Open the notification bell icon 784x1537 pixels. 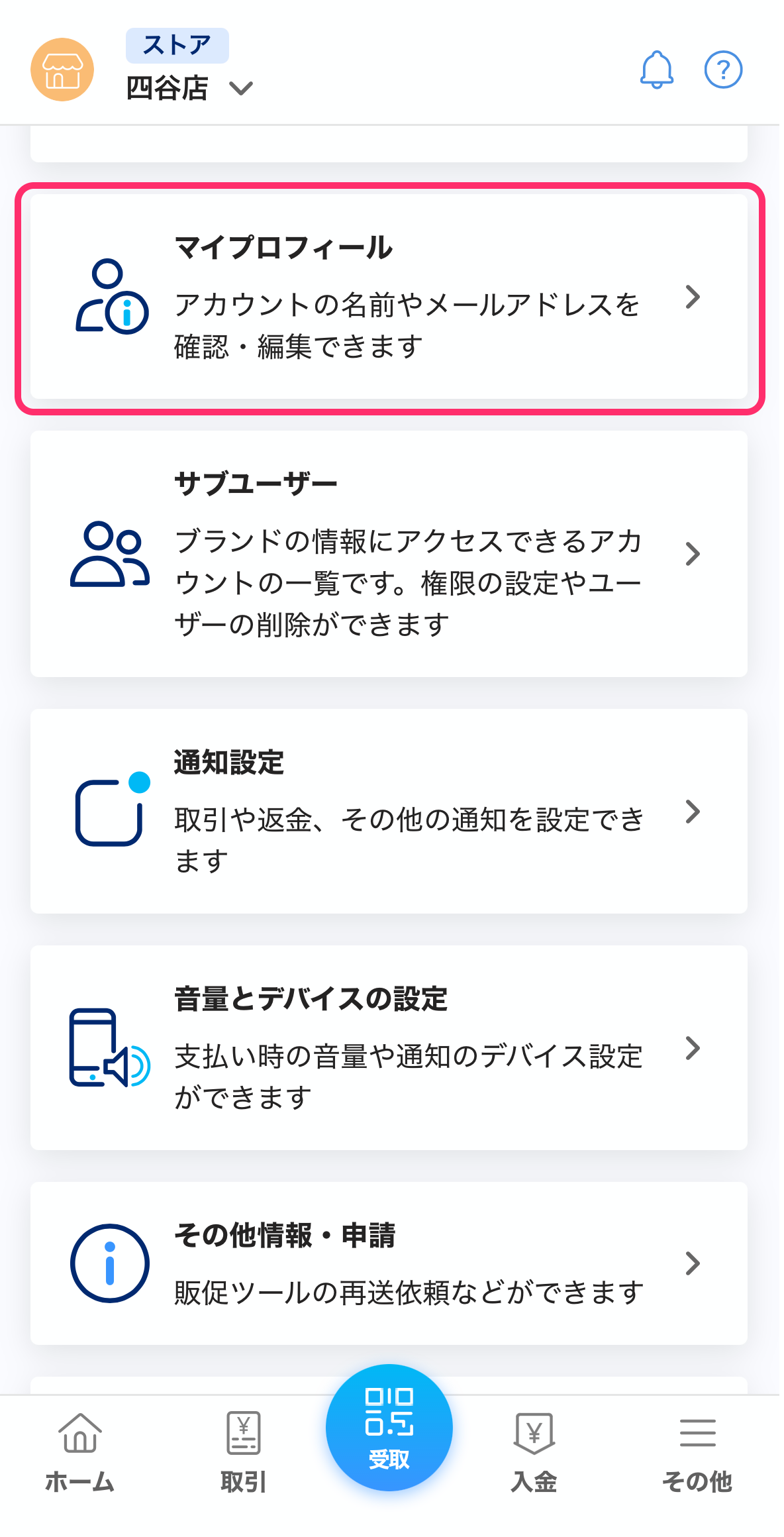657,69
